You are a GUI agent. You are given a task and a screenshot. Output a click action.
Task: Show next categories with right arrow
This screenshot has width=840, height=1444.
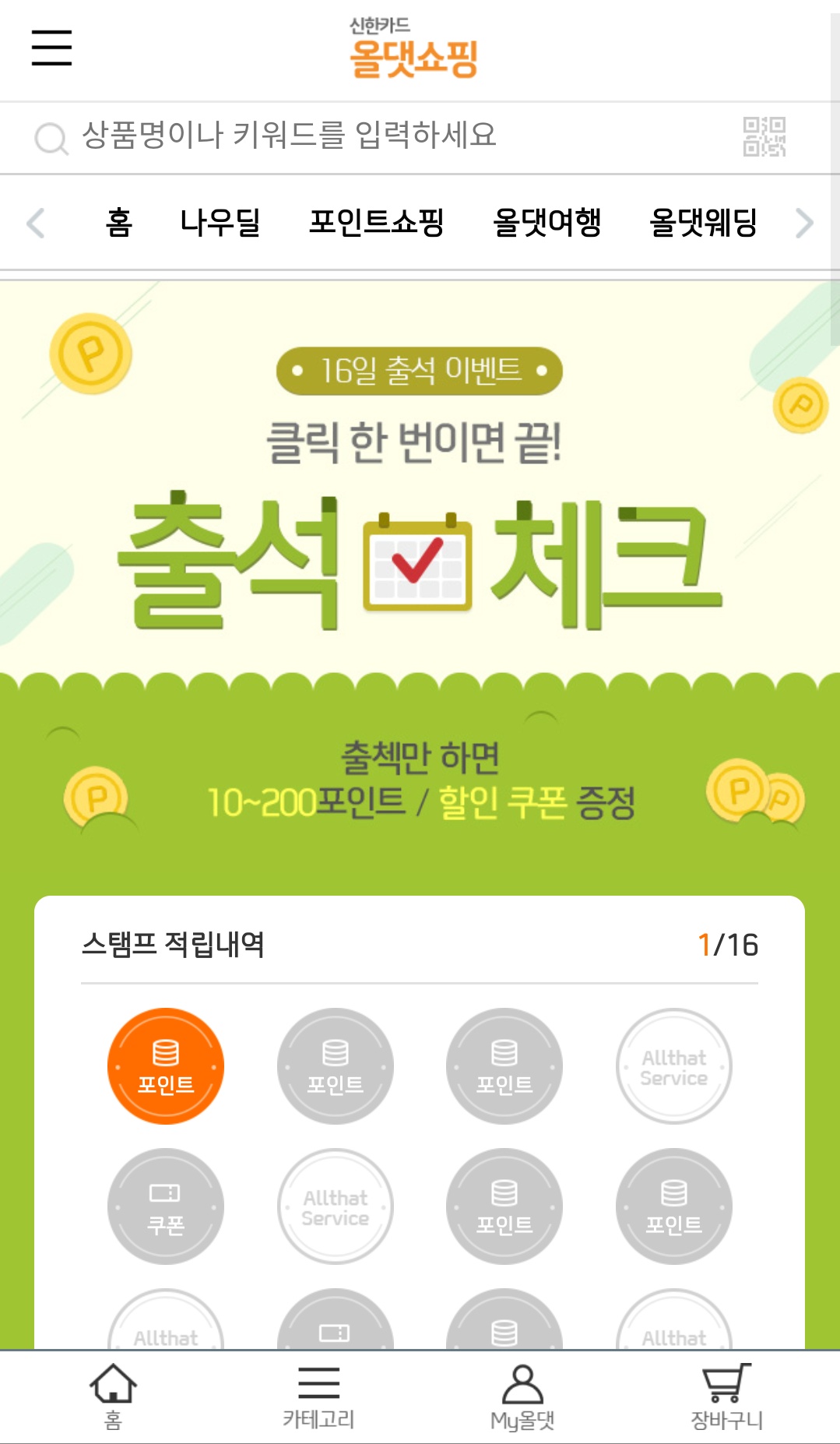(x=805, y=223)
